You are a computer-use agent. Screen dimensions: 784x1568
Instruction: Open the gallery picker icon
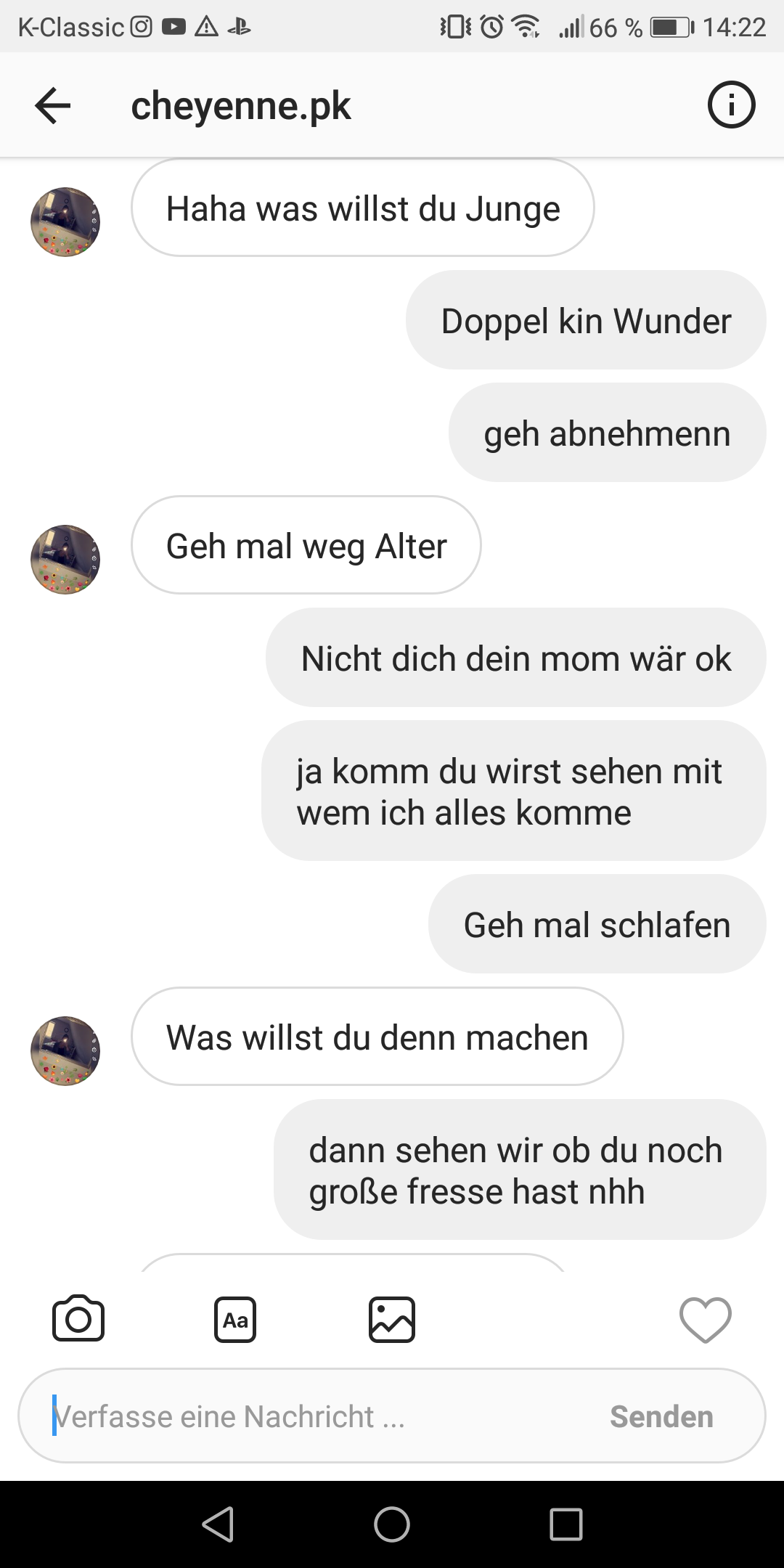click(392, 1319)
